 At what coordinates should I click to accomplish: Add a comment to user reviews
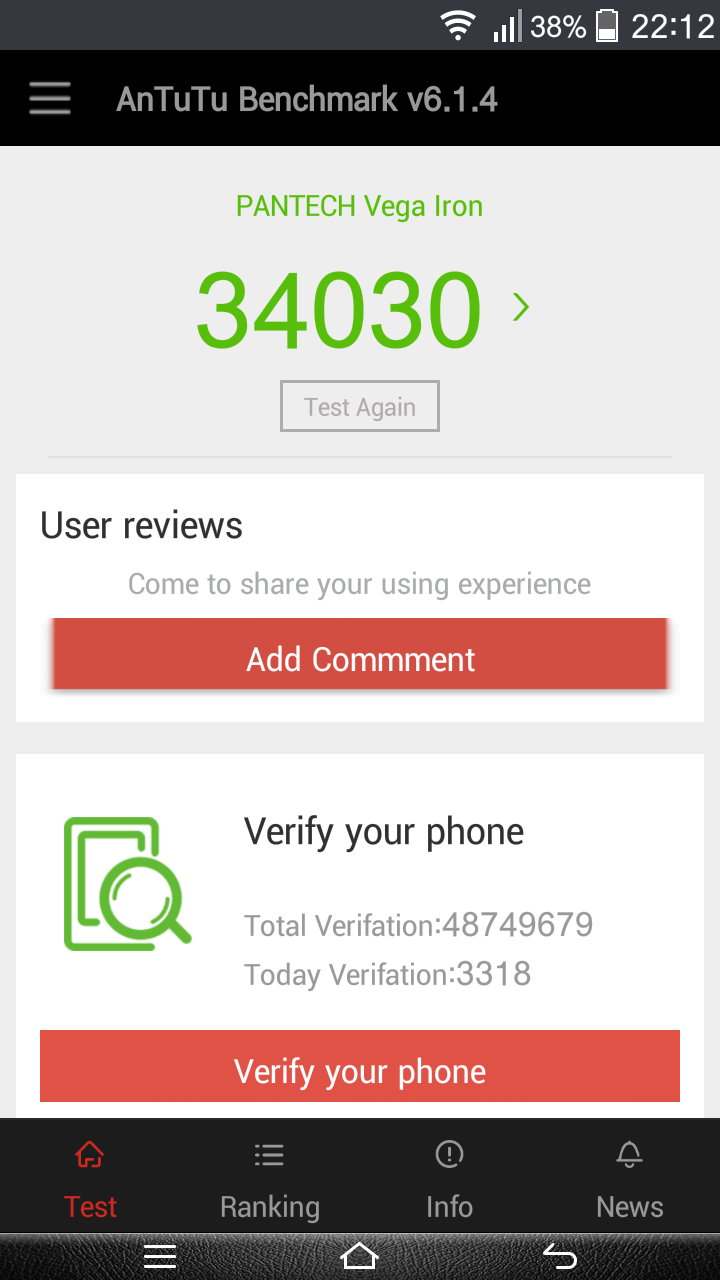(360, 659)
